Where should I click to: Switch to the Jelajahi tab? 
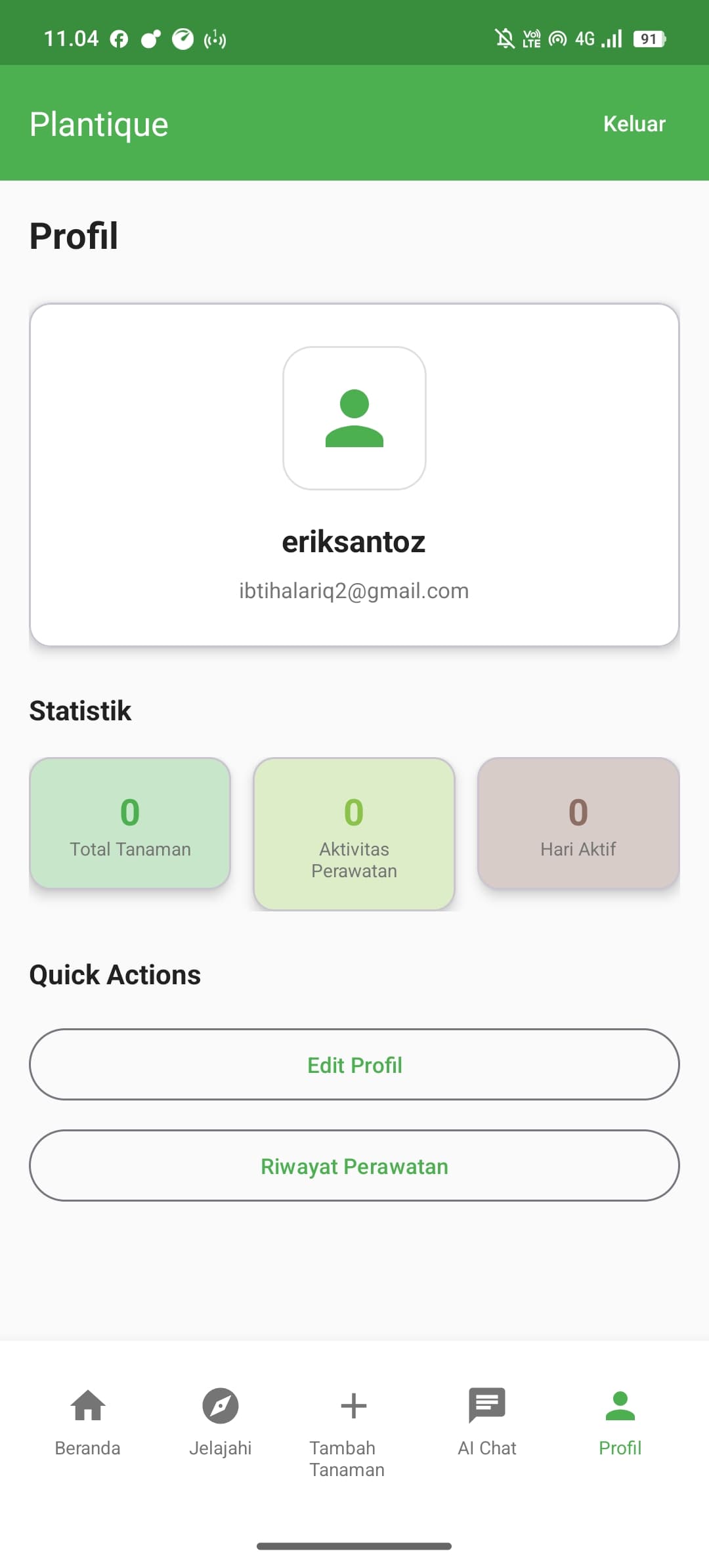[x=221, y=1422]
